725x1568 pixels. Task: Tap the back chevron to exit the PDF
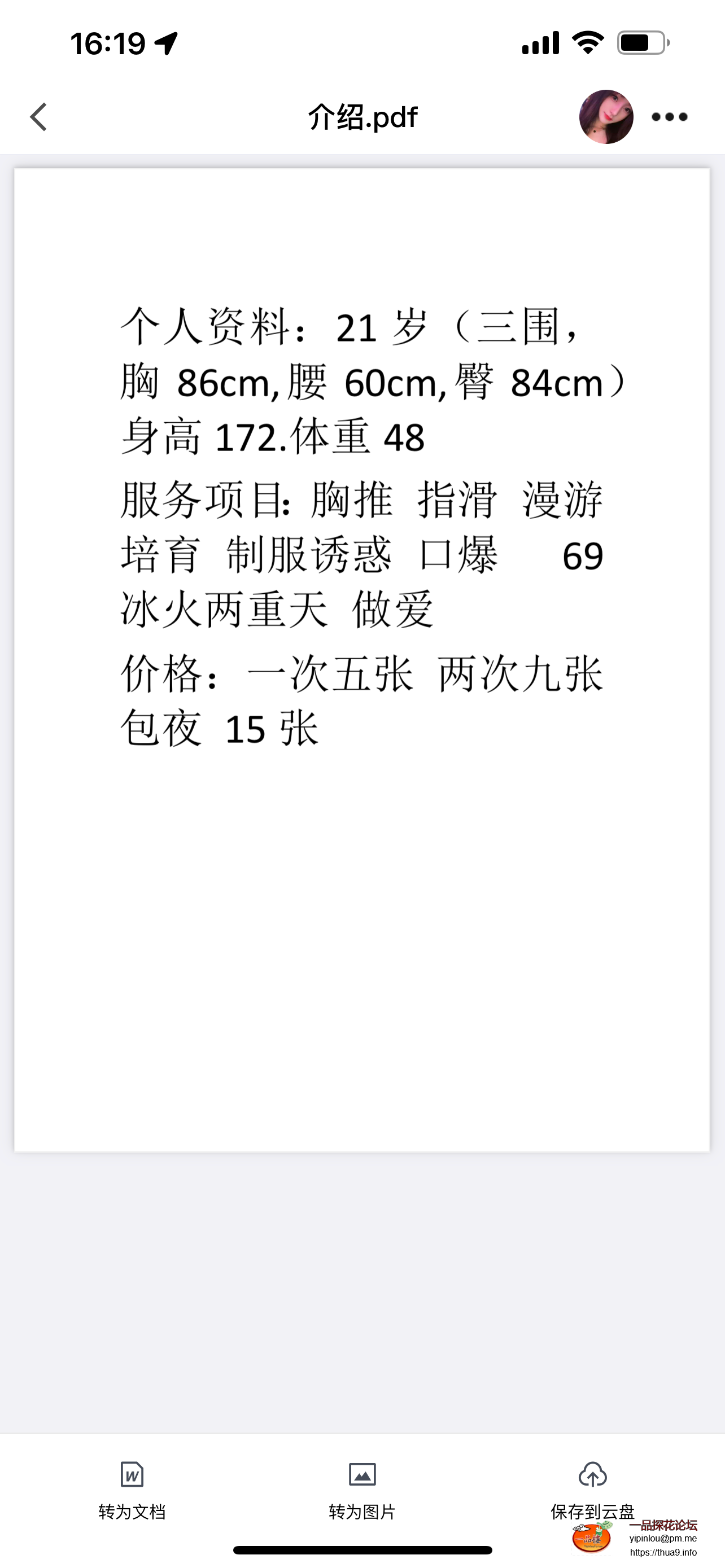(x=39, y=117)
